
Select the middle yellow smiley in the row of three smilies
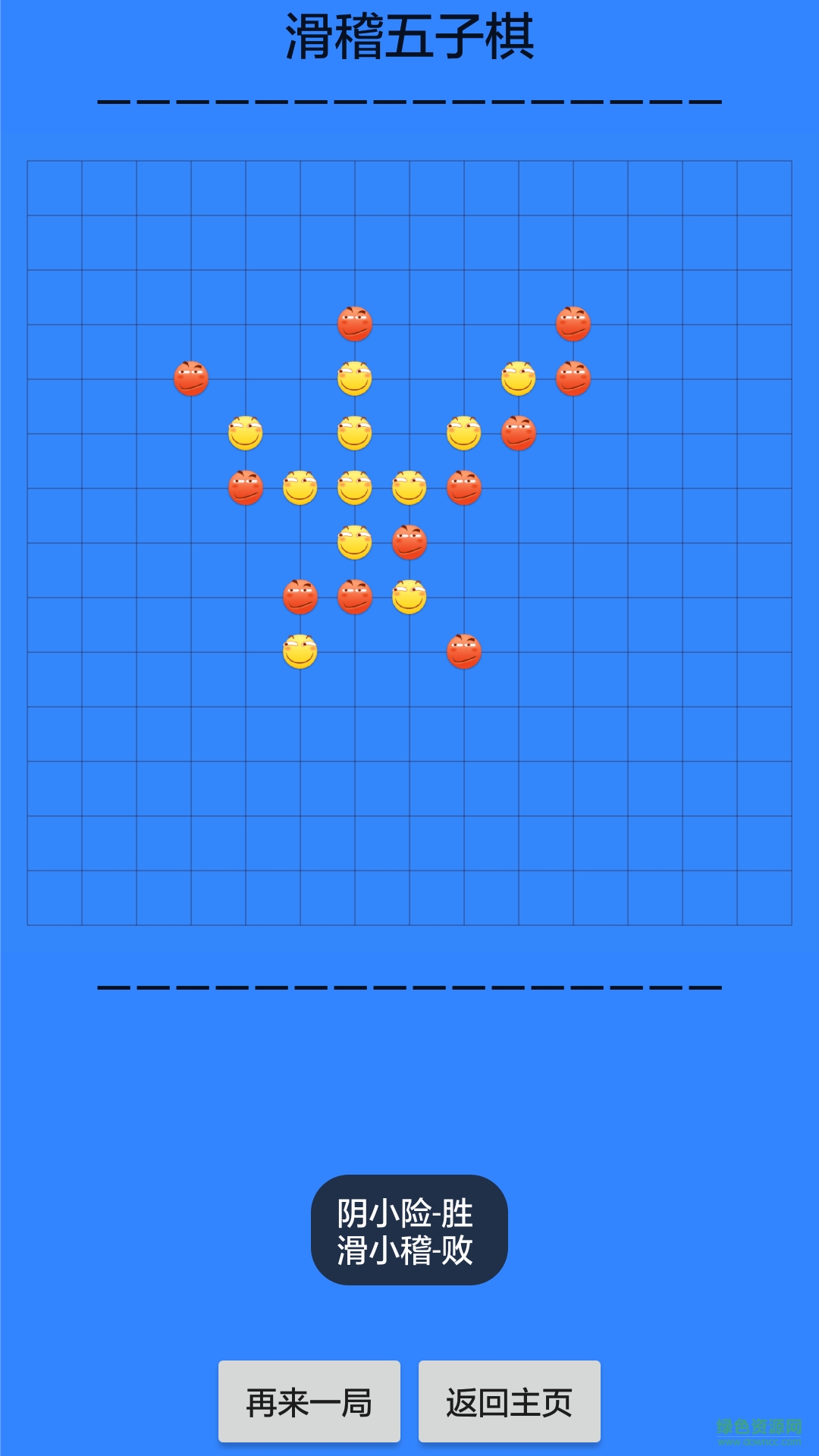(354, 489)
